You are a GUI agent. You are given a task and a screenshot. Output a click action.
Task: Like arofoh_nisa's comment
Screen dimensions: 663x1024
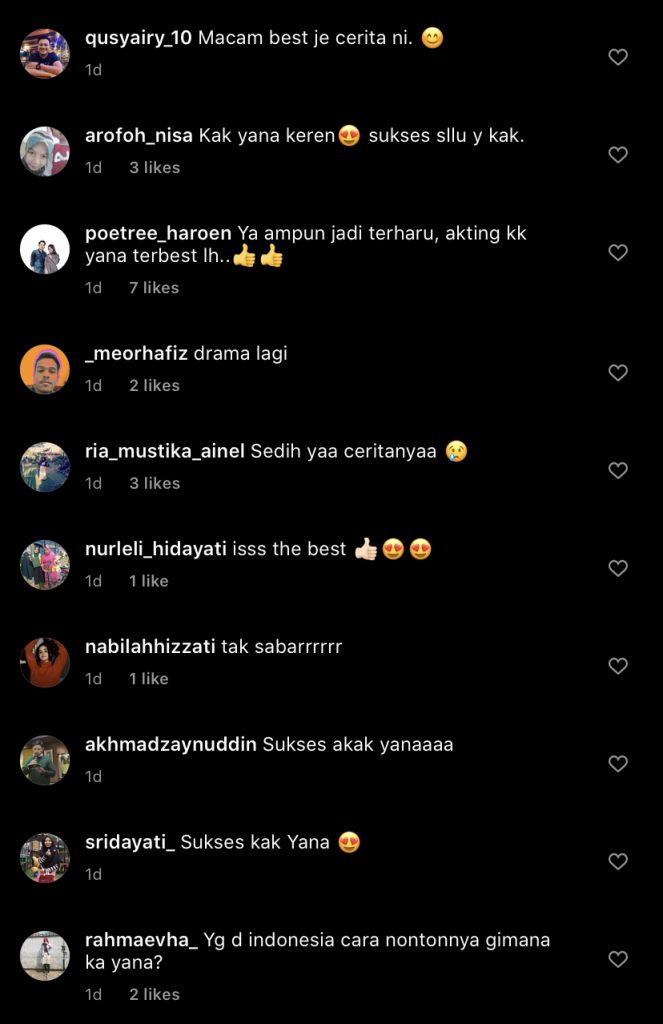618,155
